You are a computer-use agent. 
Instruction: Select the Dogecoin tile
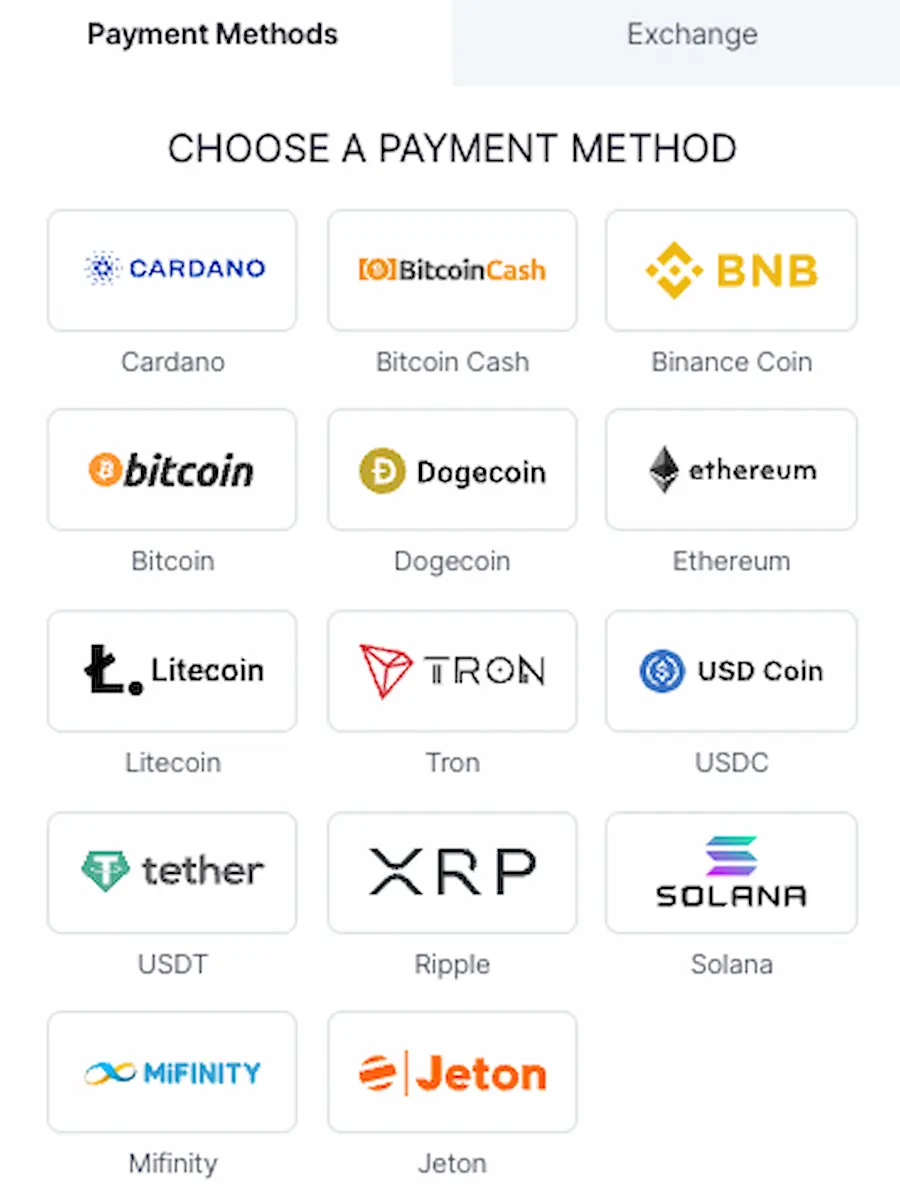point(452,470)
